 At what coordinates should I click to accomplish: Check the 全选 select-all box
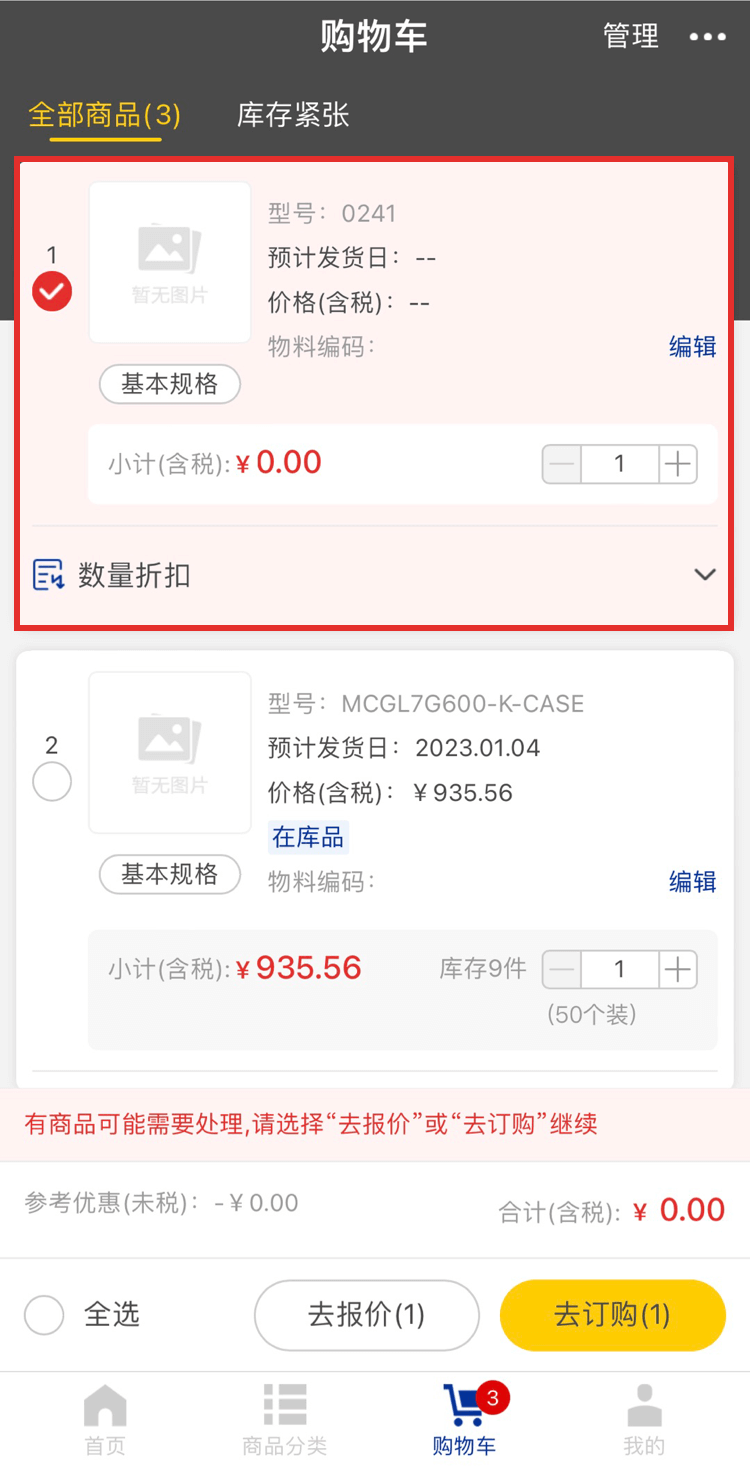tap(45, 1315)
